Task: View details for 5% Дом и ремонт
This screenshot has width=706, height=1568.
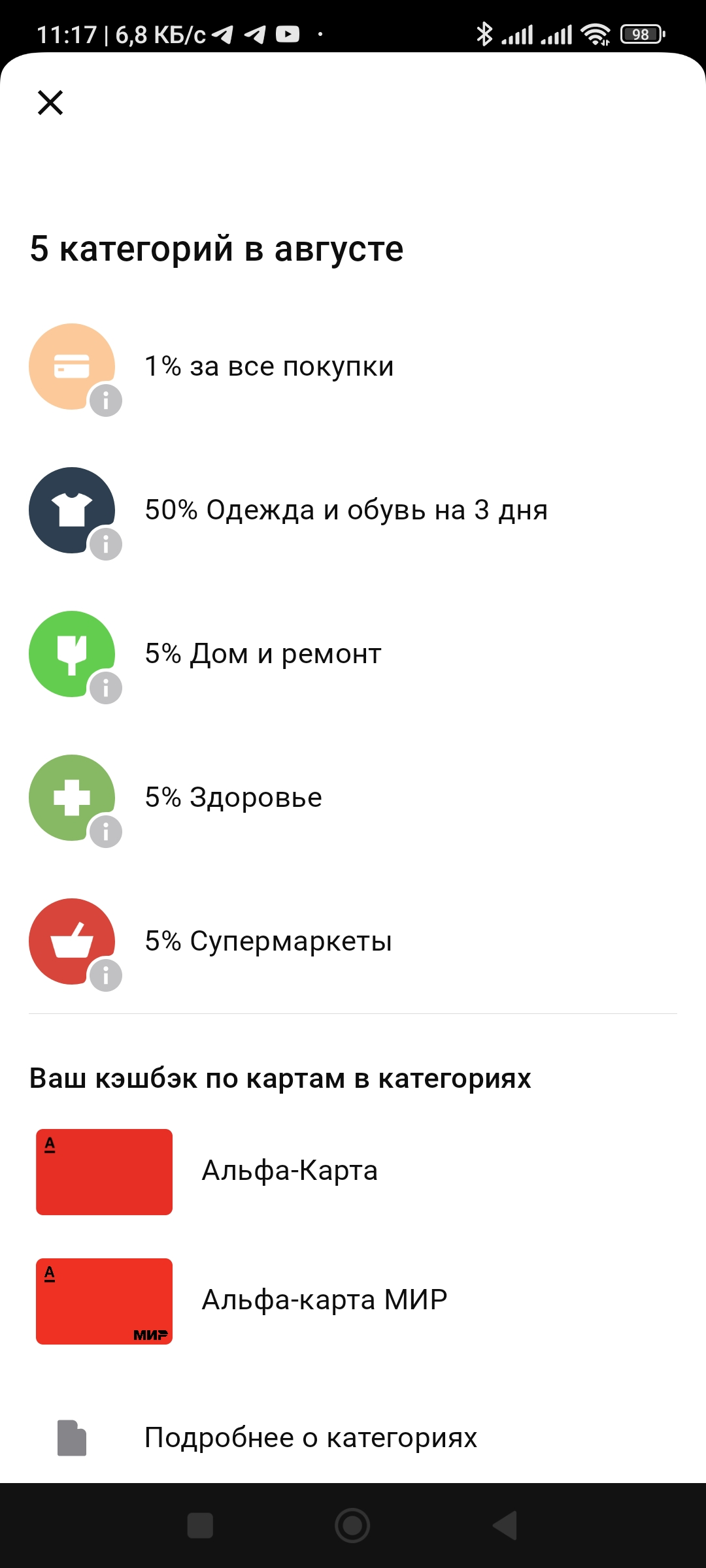Action: pos(353,654)
